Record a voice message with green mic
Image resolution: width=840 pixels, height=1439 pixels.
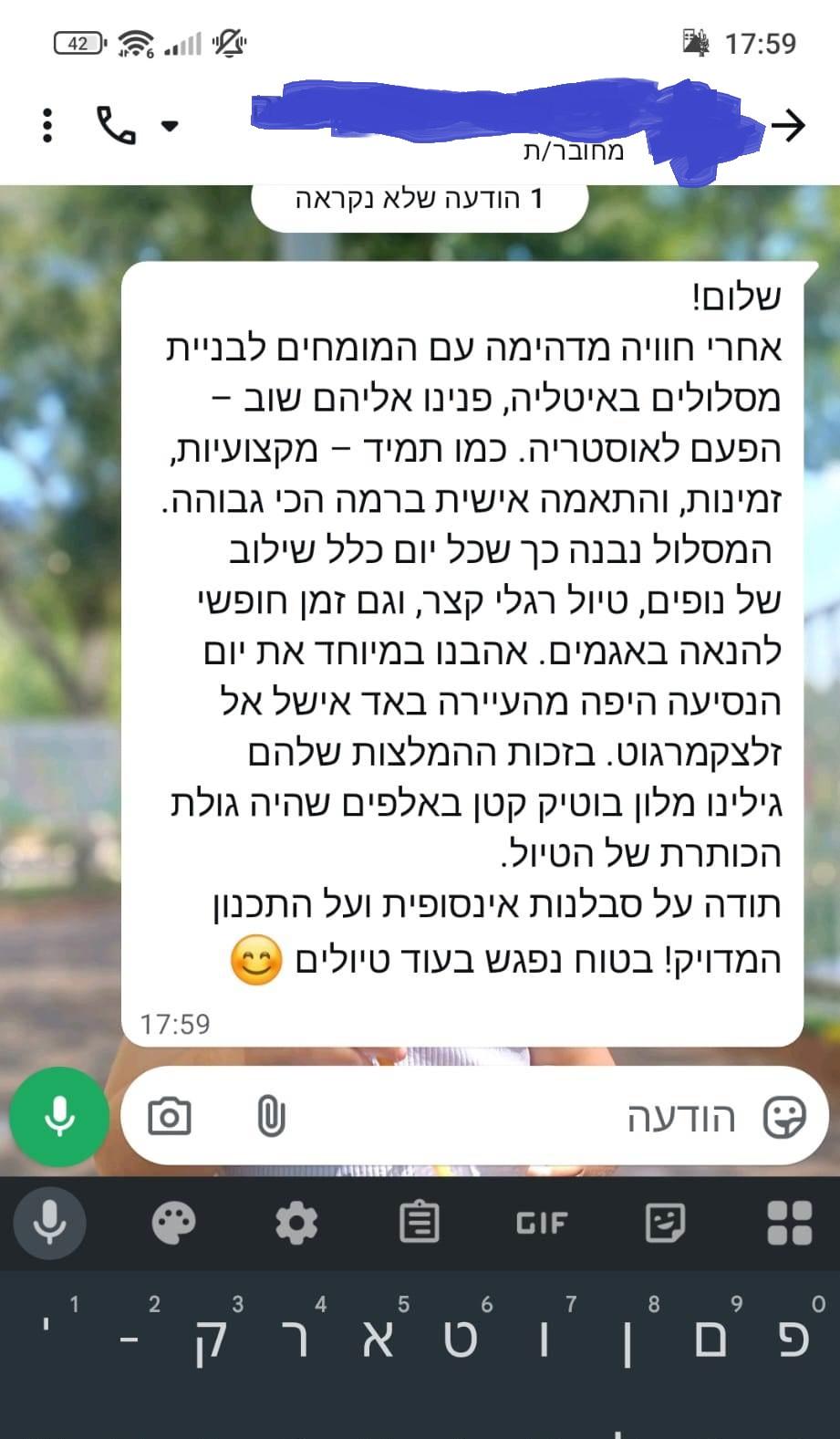click(x=59, y=1116)
